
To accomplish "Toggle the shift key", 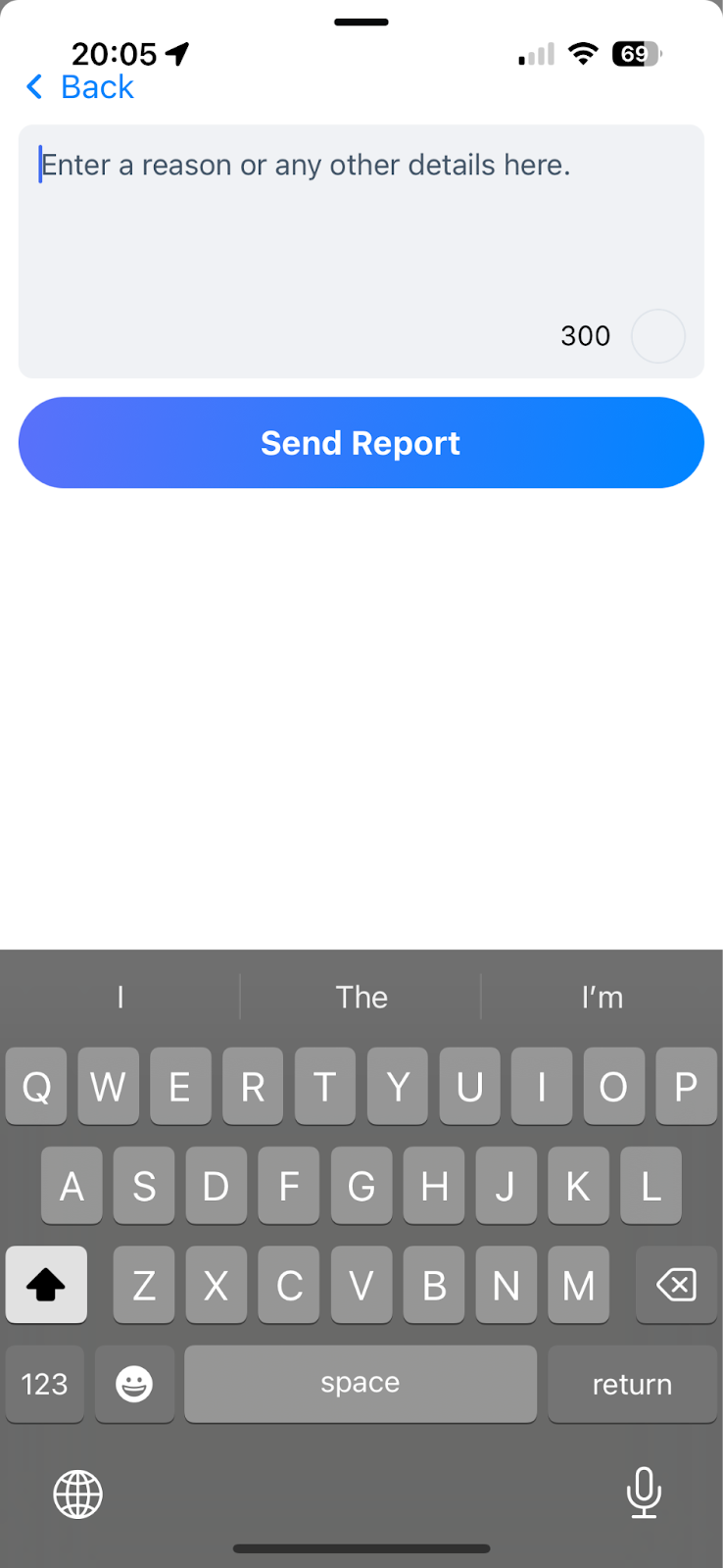I will click(x=46, y=1285).
